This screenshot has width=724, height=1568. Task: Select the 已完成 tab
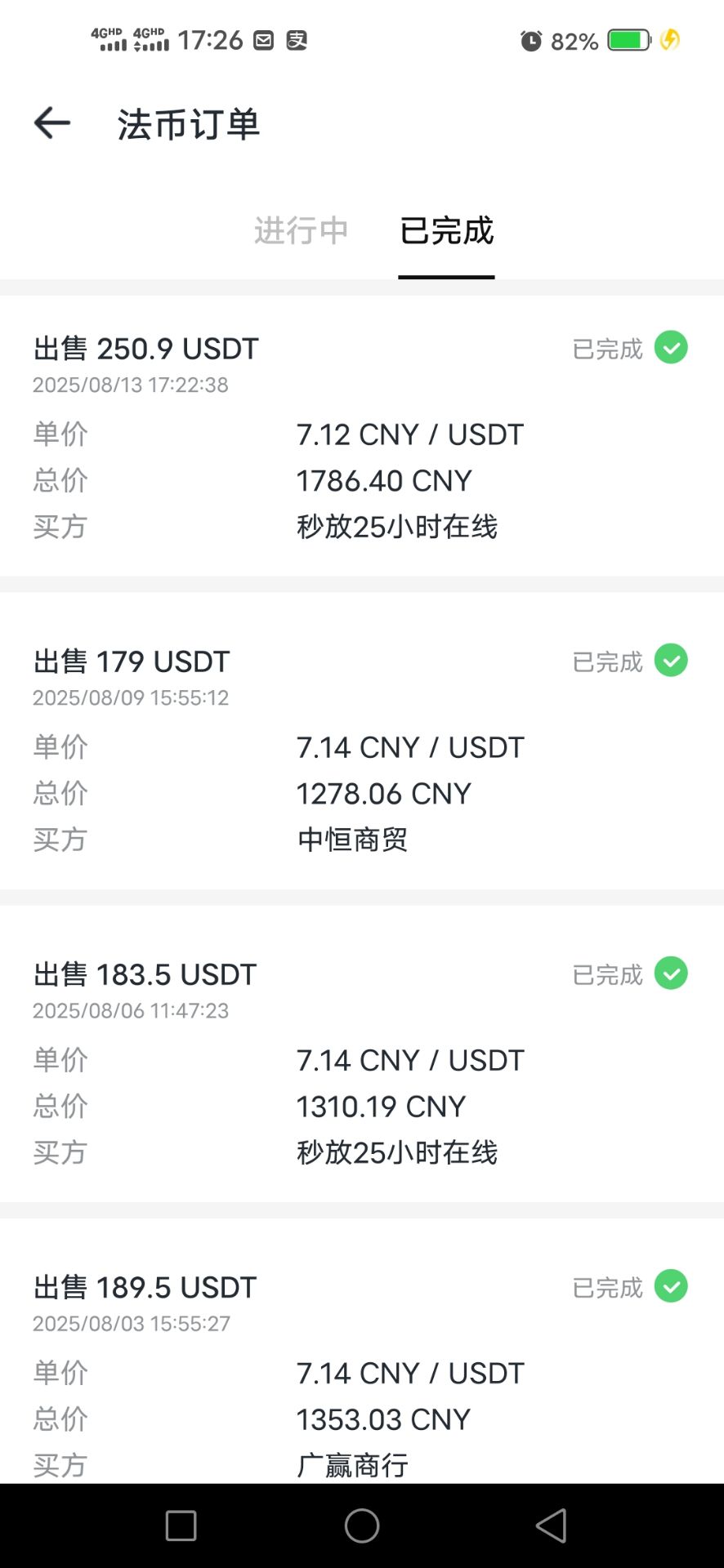[446, 231]
